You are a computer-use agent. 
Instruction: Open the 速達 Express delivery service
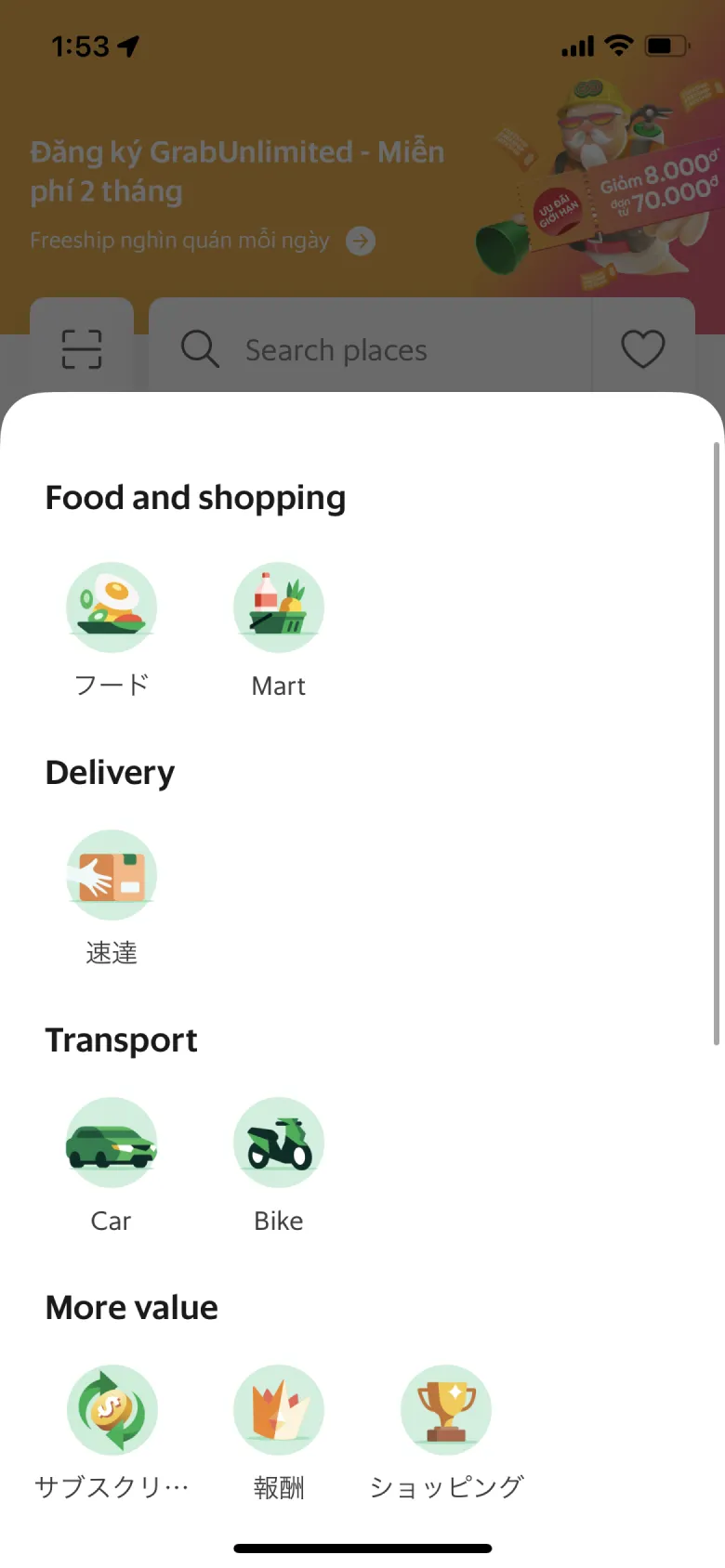(112, 874)
